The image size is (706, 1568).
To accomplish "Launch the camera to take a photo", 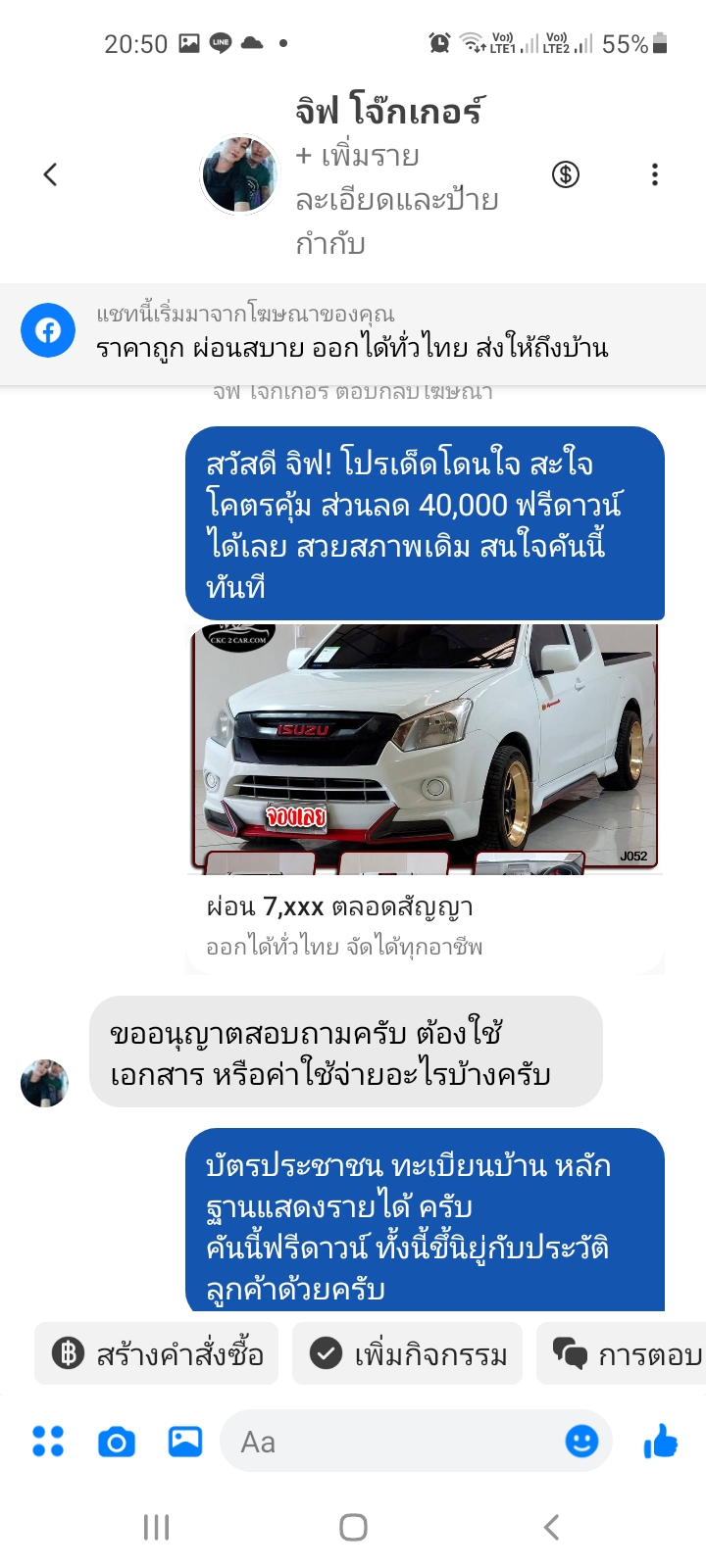I will [116, 1442].
